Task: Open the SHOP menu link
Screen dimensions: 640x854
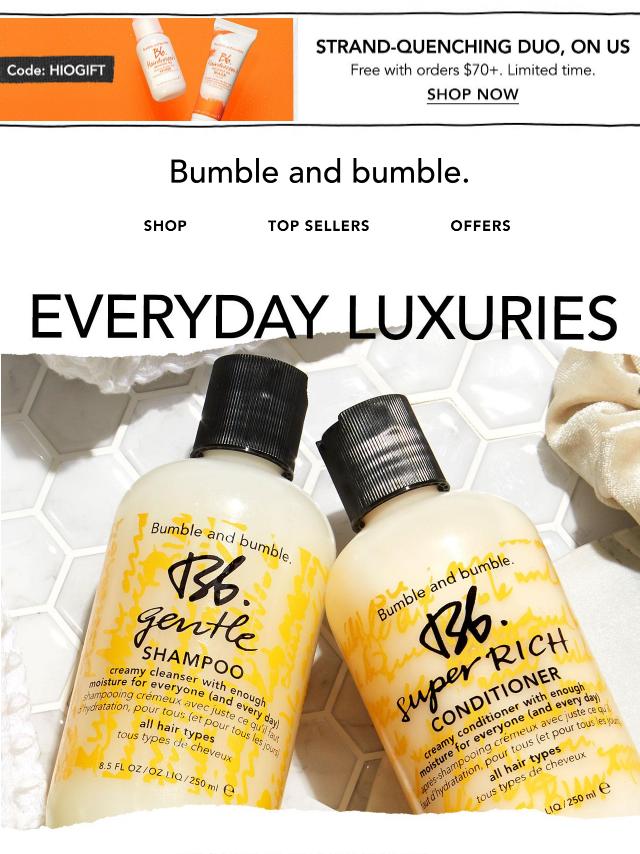Action: coord(165,226)
